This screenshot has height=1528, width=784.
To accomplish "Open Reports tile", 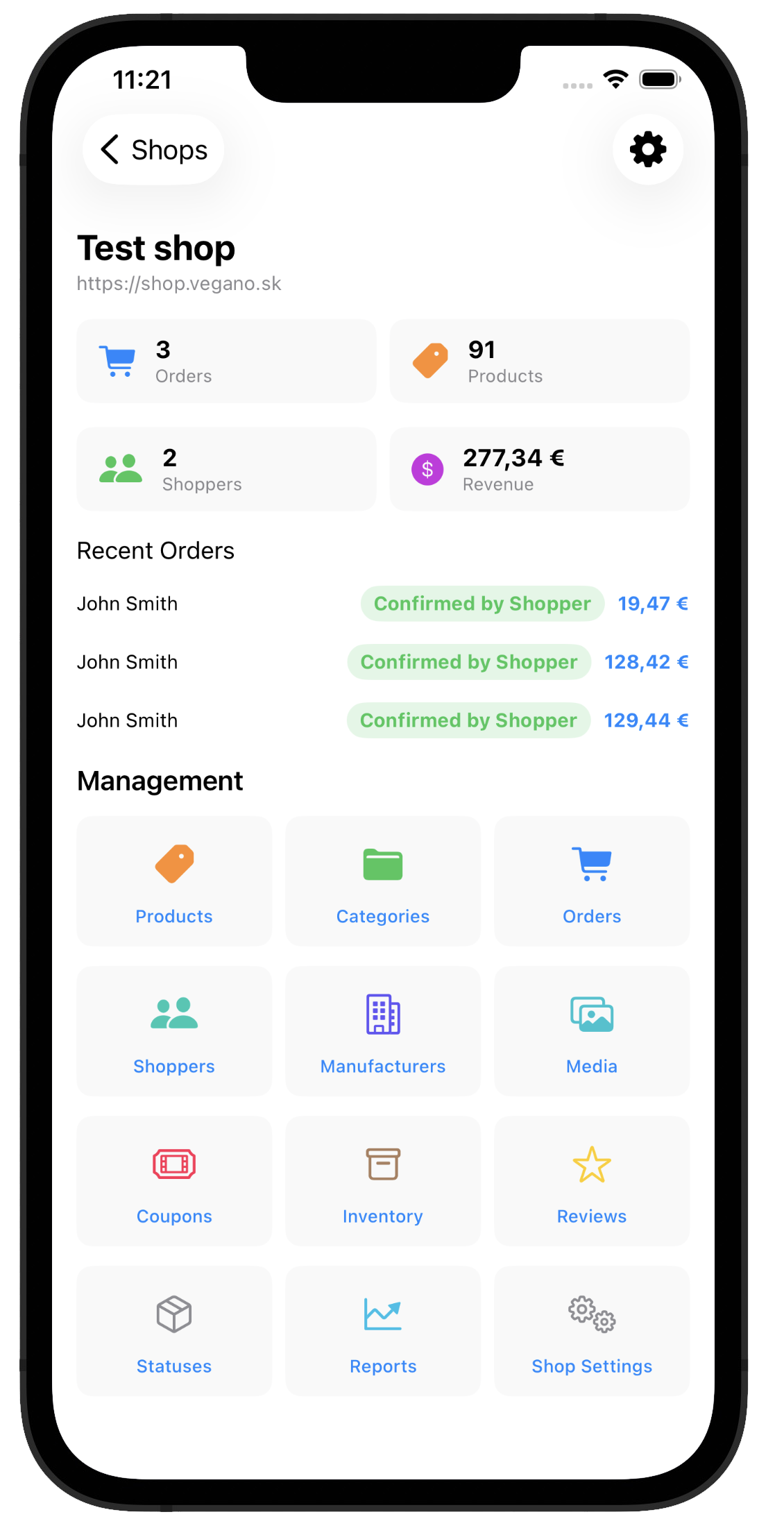I will pos(383,1331).
